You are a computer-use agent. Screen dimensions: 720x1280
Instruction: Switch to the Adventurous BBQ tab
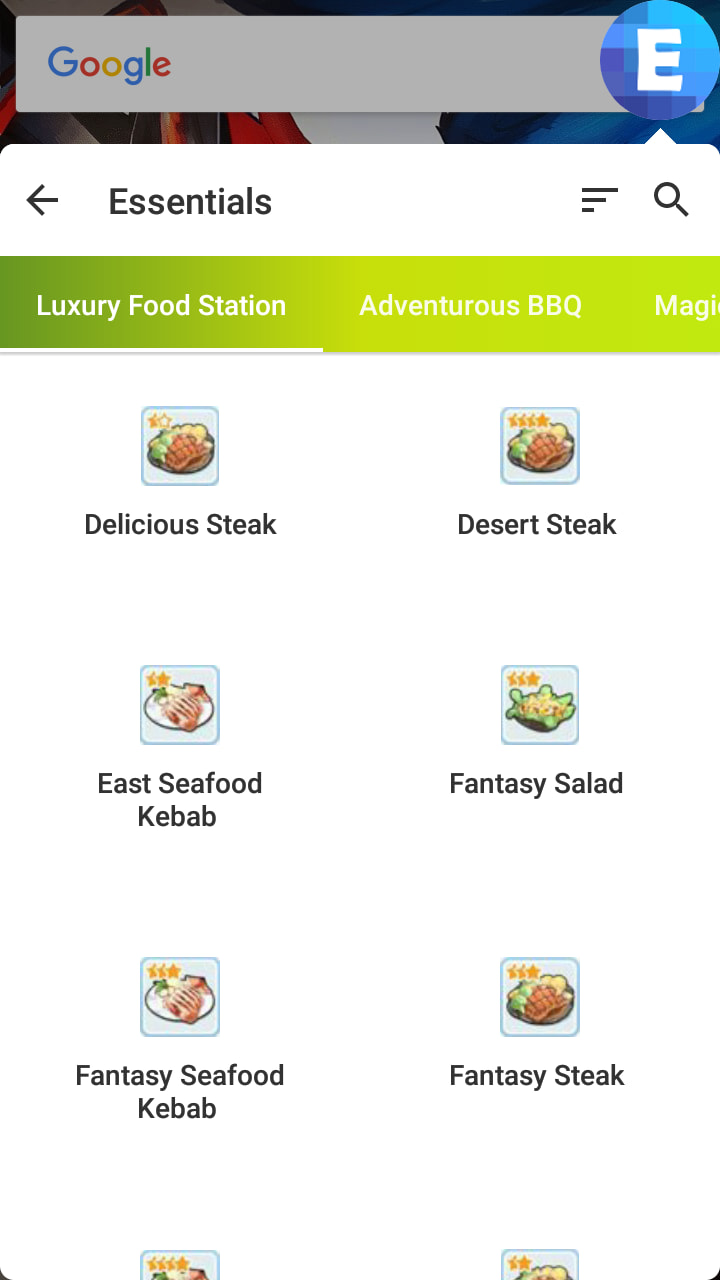470,305
